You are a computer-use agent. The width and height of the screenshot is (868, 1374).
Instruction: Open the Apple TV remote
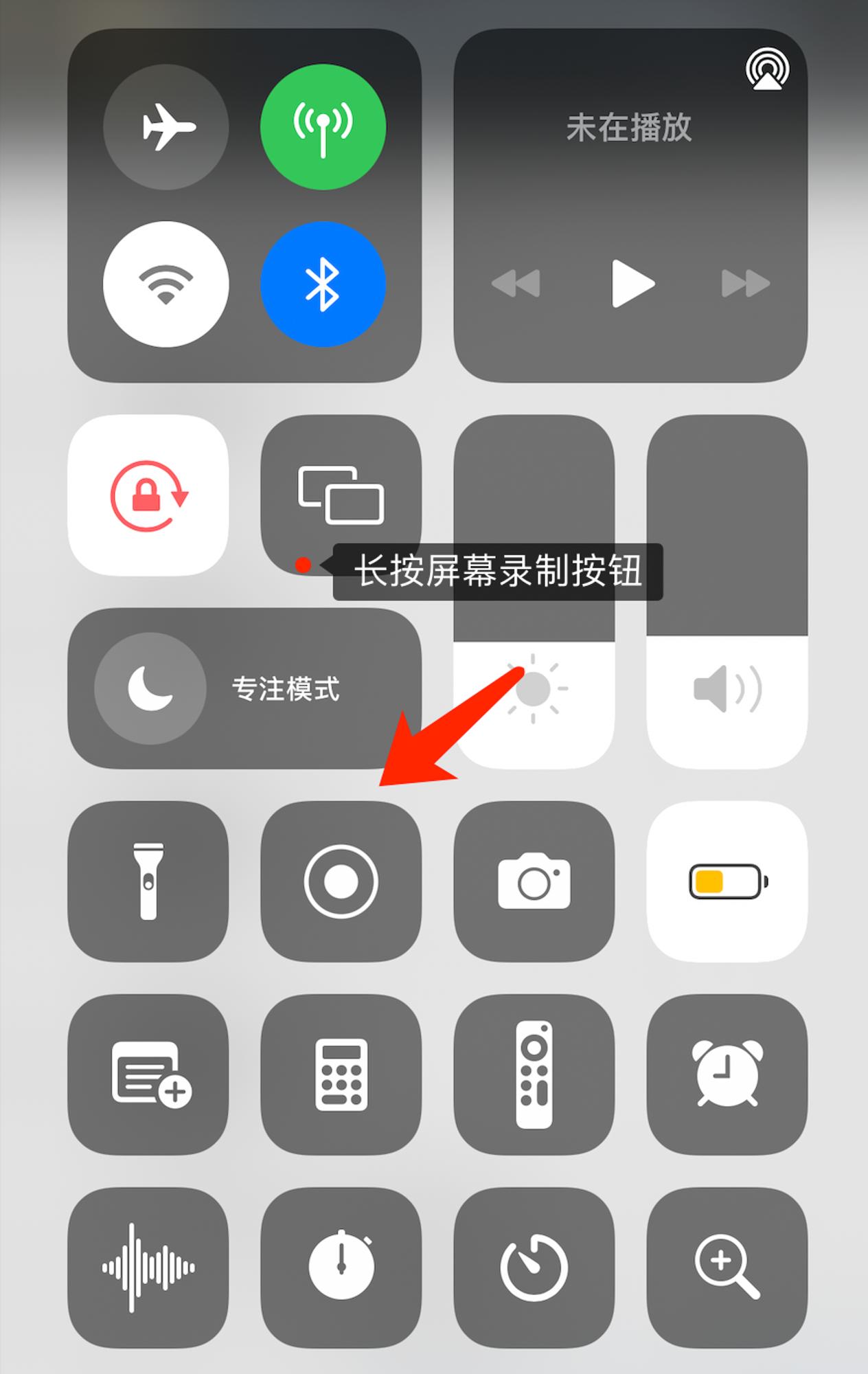coord(534,1074)
